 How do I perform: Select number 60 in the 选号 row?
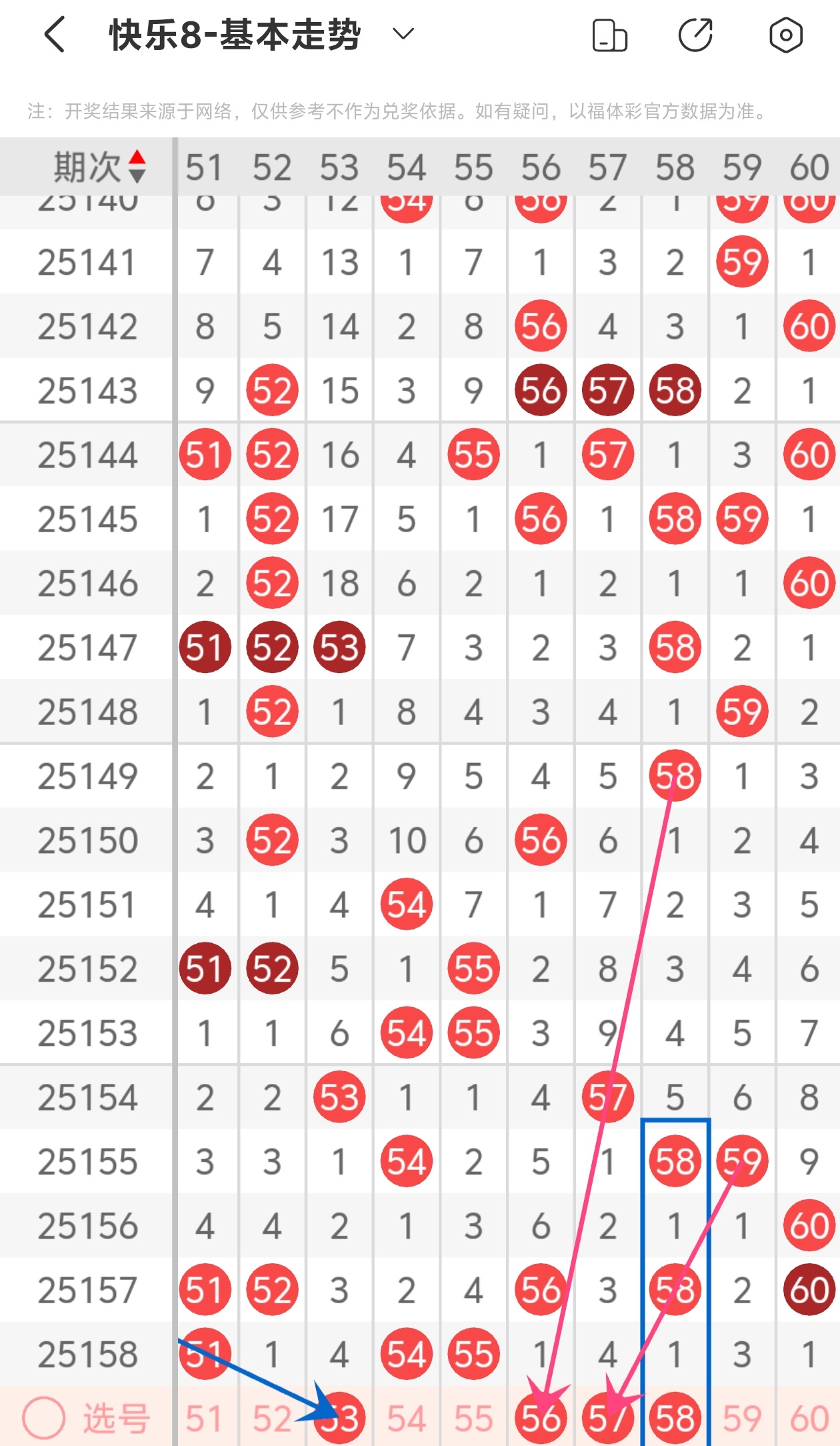point(809,1419)
